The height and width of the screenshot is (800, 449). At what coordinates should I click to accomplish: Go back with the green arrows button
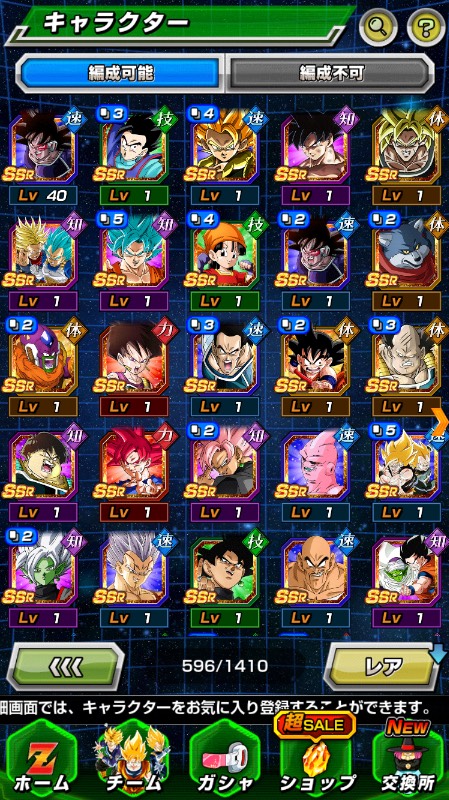[x=65, y=666]
